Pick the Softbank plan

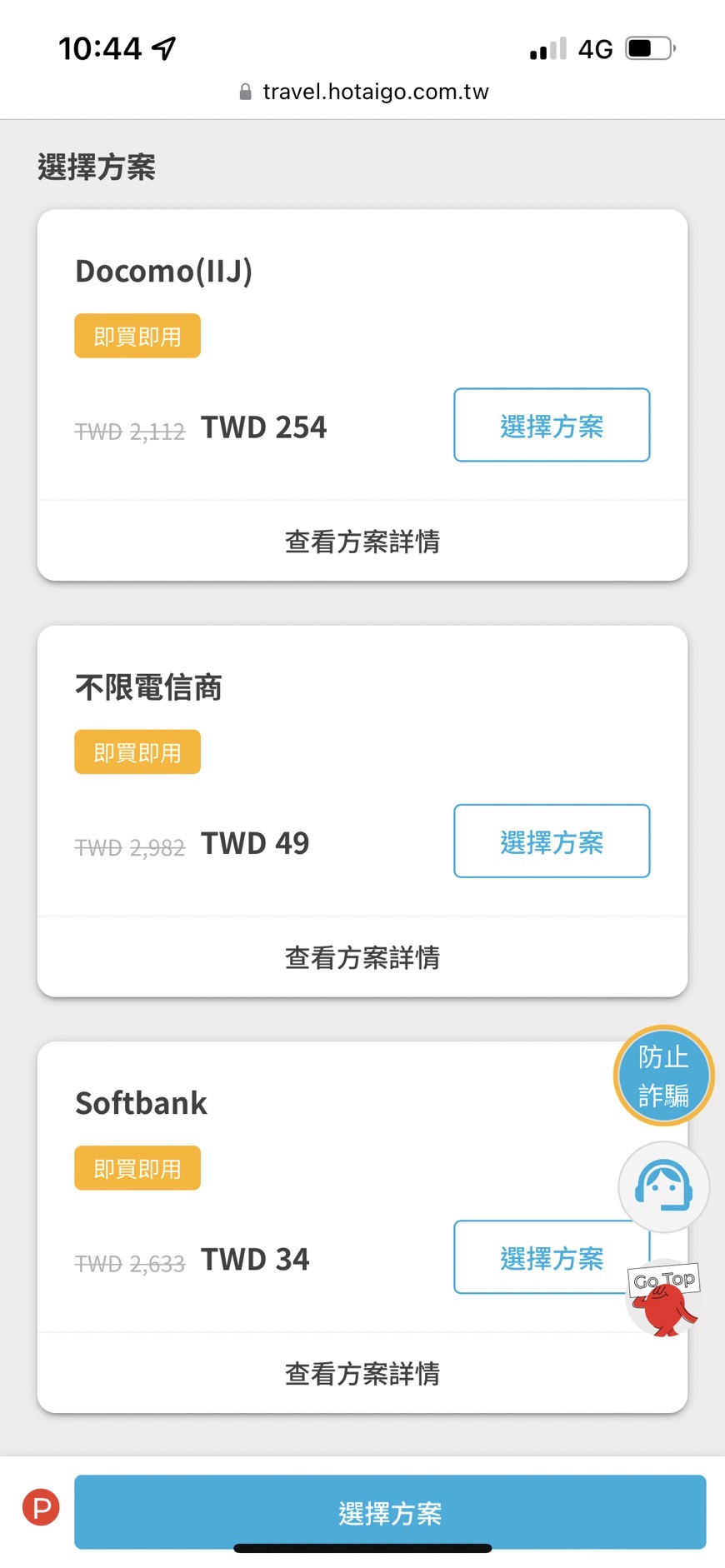tap(542, 1257)
